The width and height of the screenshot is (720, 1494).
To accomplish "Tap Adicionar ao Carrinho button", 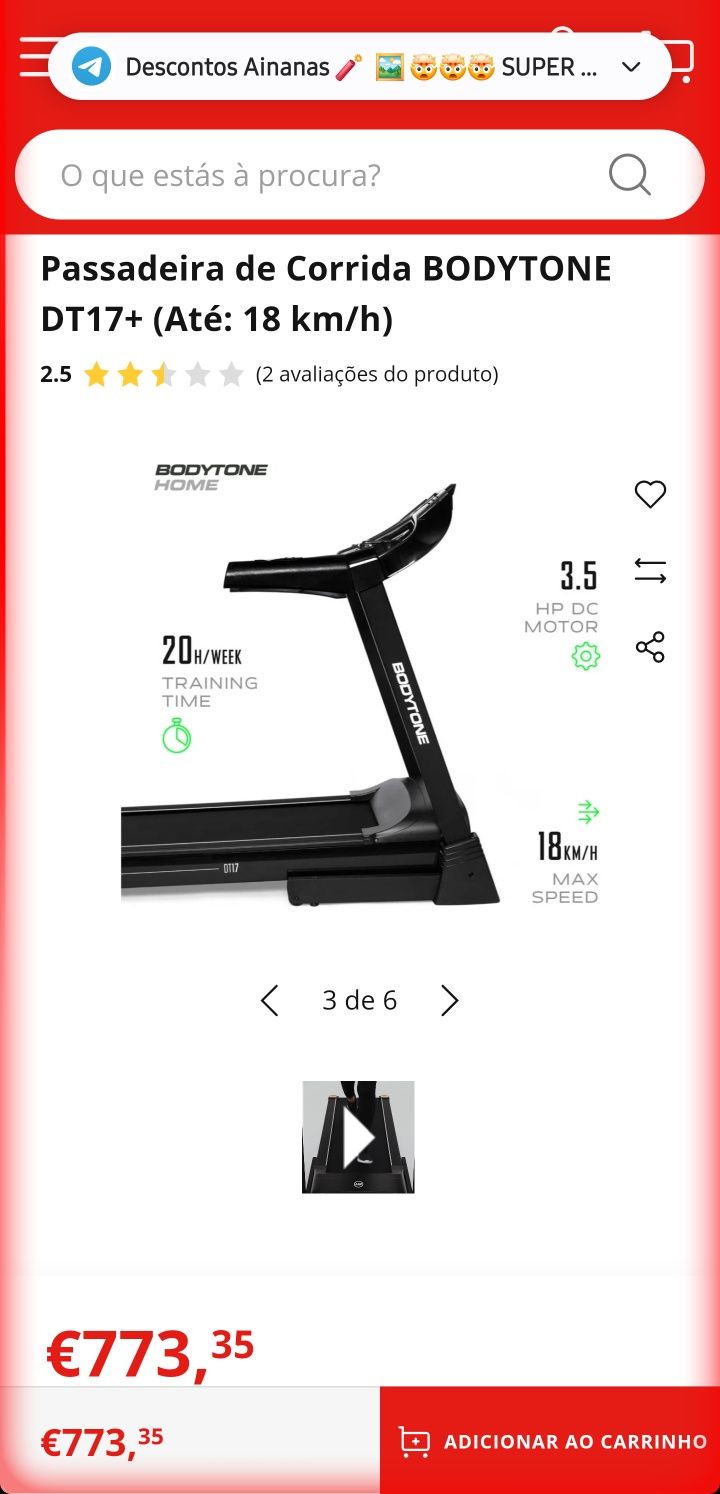I will point(551,1441).
